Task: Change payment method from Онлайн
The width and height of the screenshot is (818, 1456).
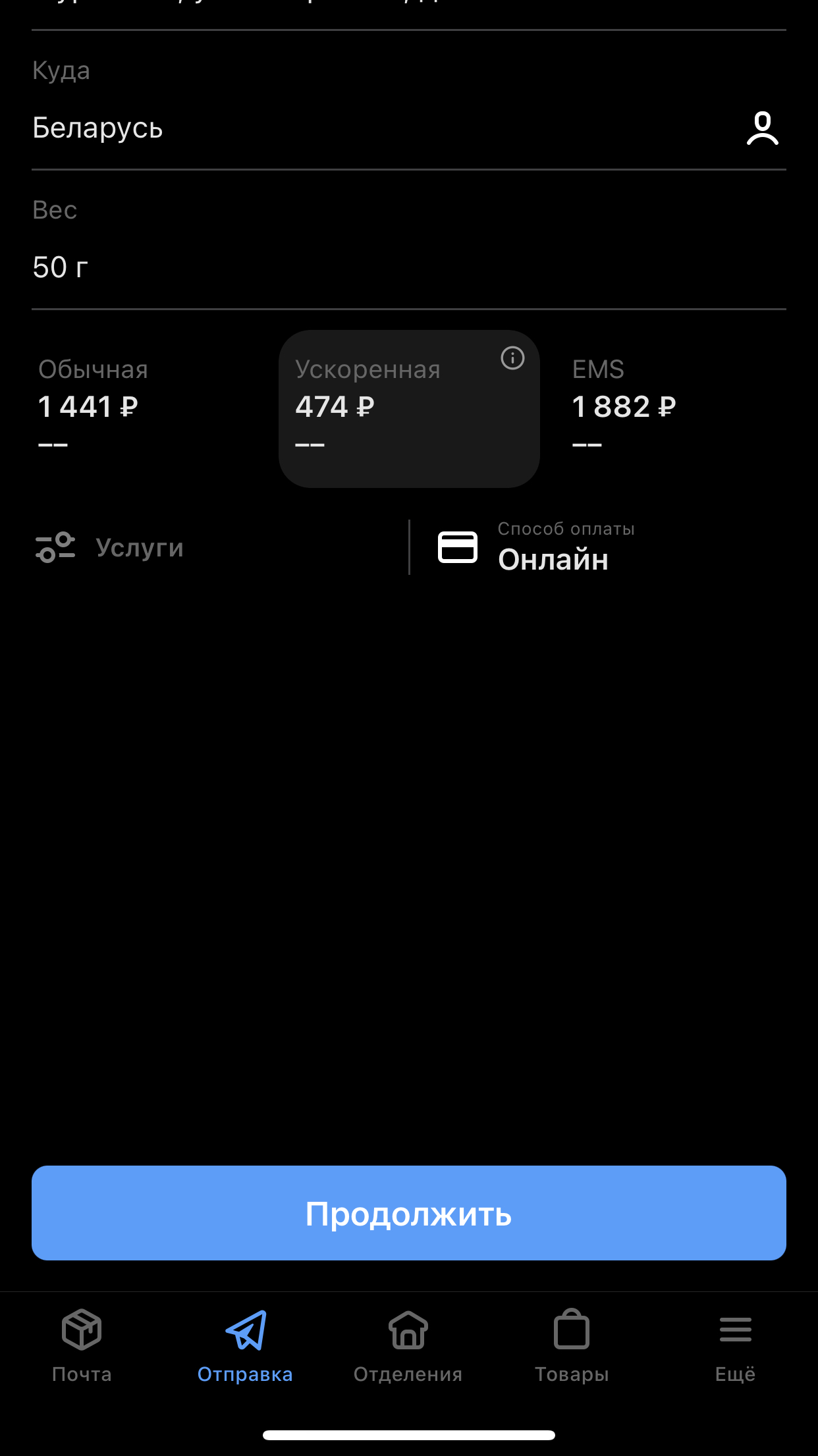Action: tap(553, 548)
